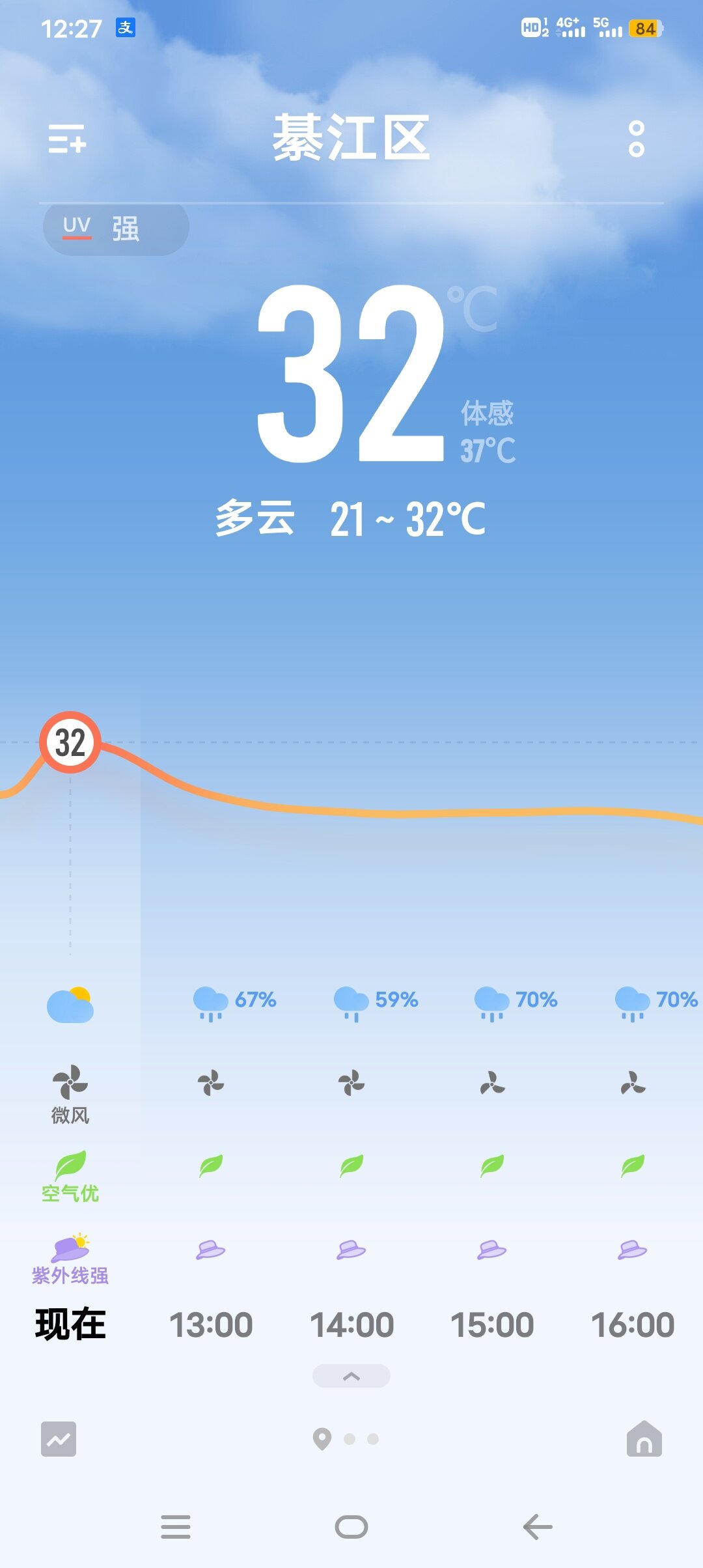This screenshot has height=1568, width=703.
Task: Select the 现在 current hour column
Action: pyautogui.click(x=70, y=1325)
